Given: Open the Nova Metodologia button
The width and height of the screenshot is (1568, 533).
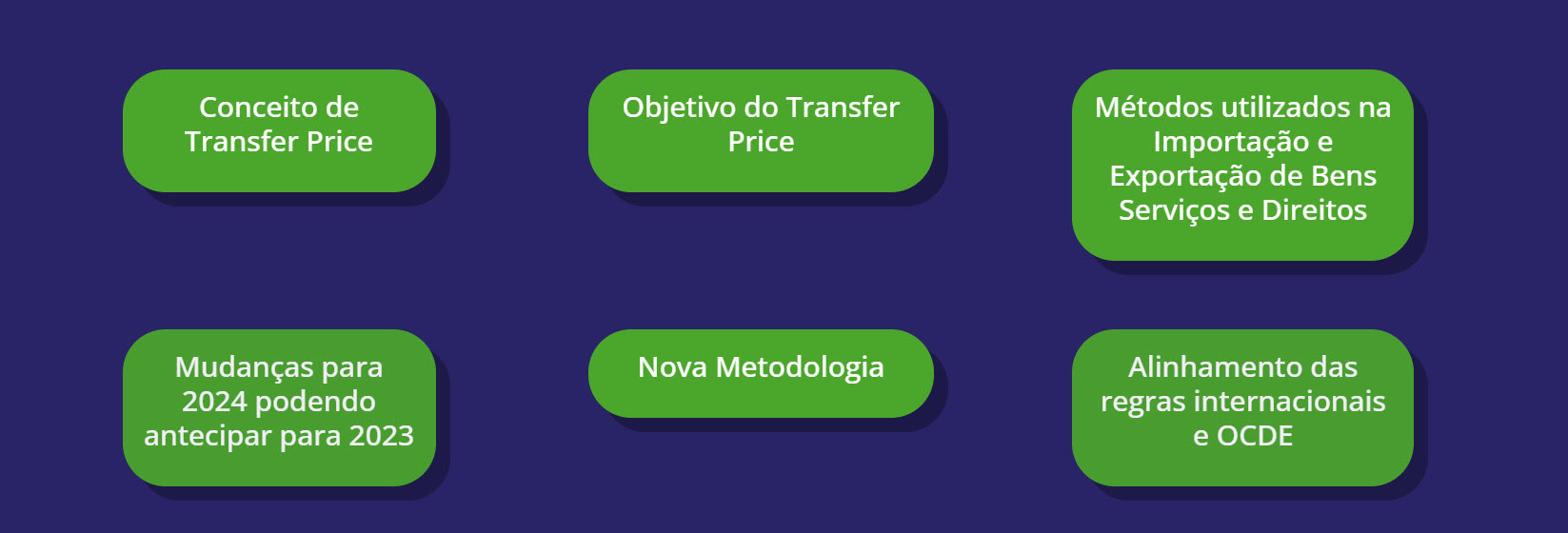Looking at the screenshot, I should [760, 372].
